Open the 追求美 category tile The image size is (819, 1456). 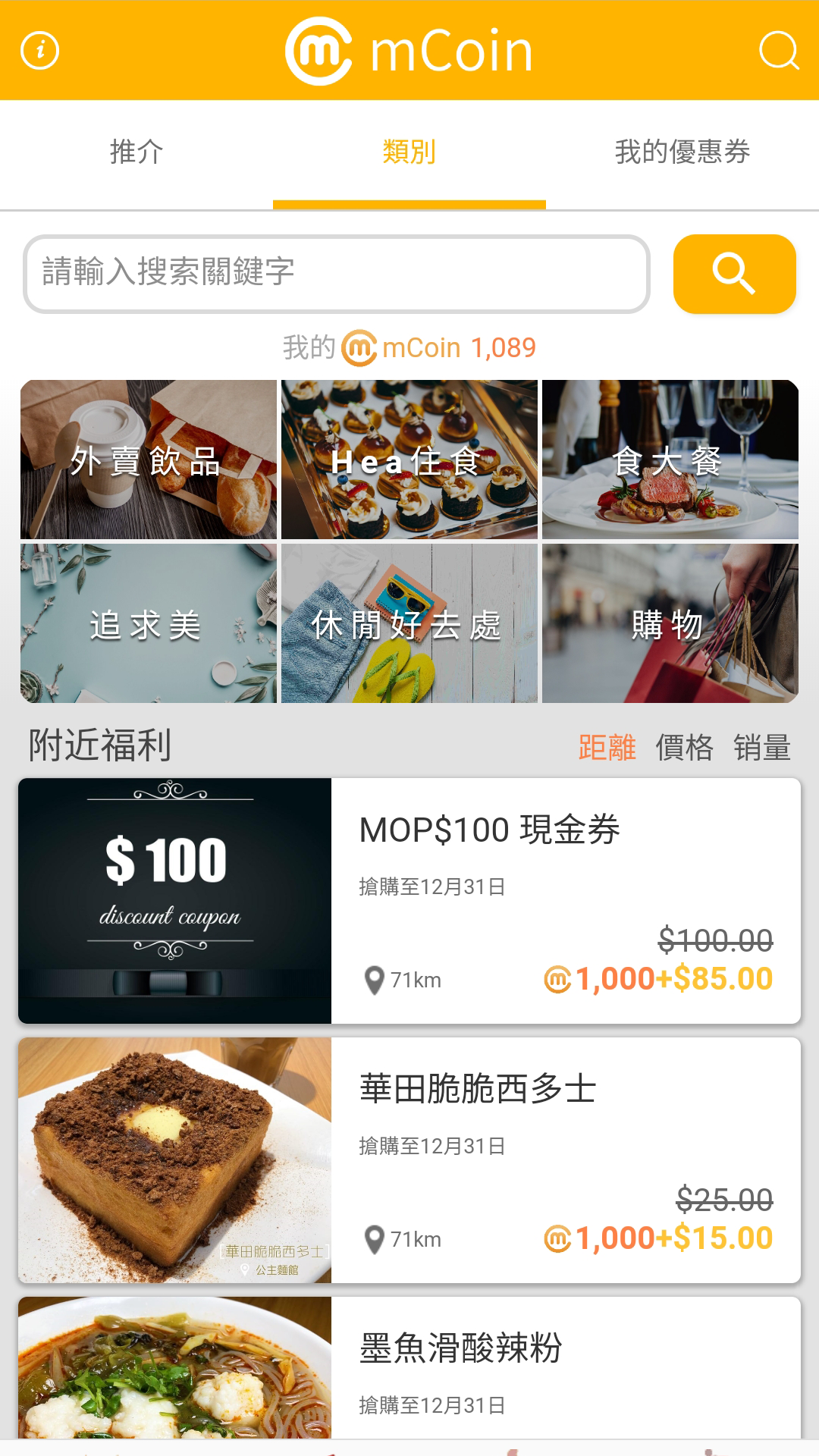point(149,624)
